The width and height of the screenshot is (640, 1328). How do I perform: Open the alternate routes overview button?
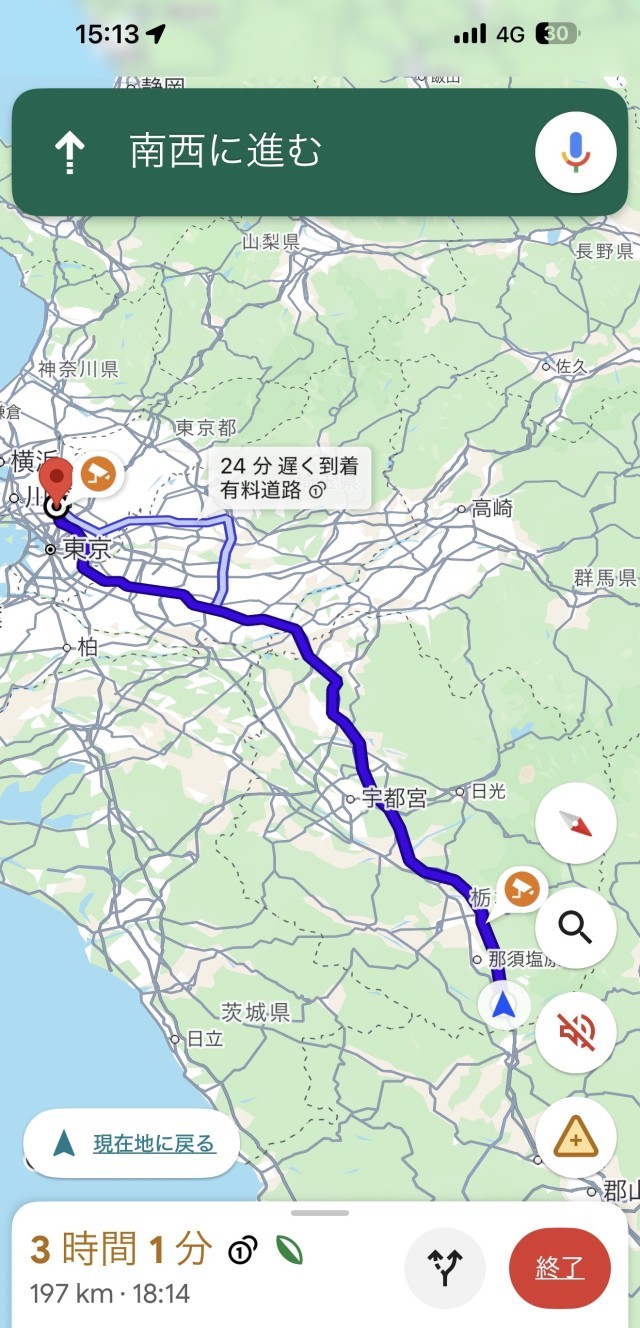coord(444,1267)
